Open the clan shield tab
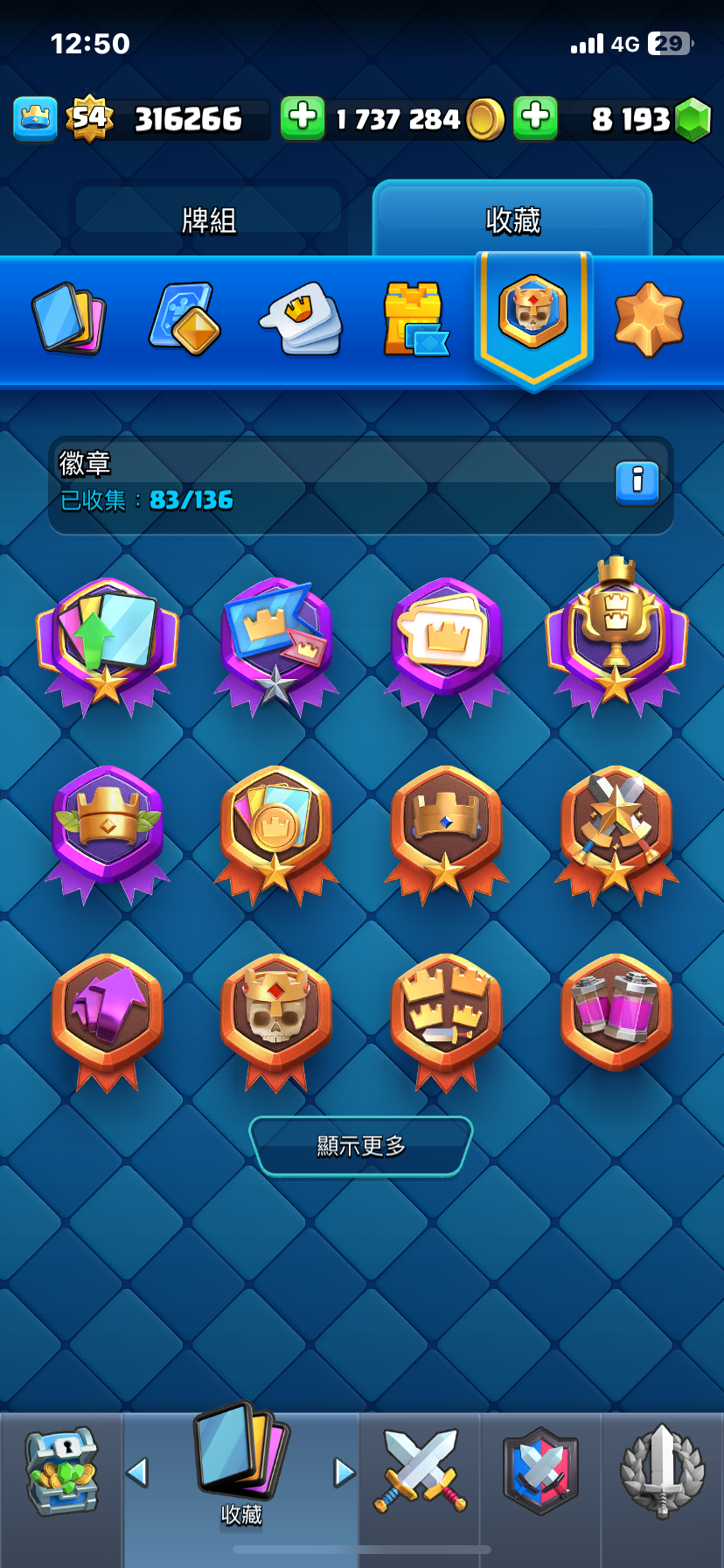The height and width of the screenshot is (1568, 724). point(540,1472)
